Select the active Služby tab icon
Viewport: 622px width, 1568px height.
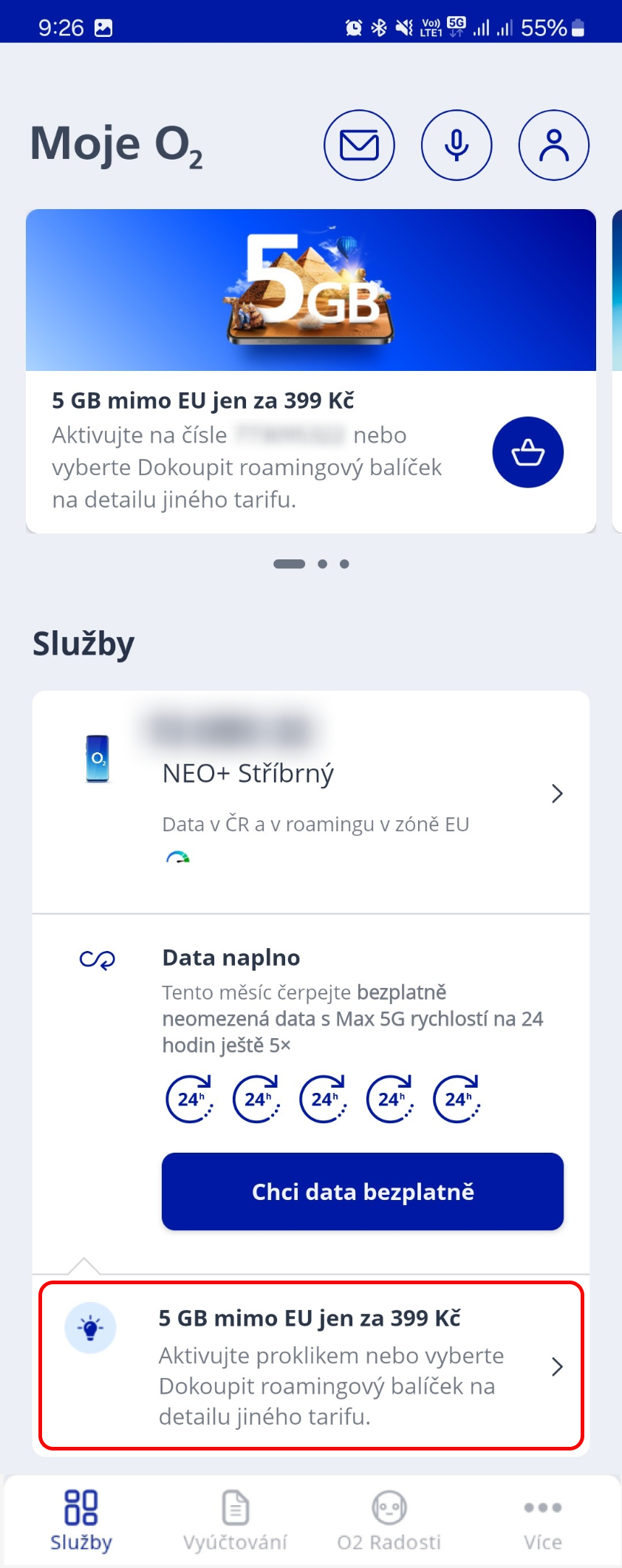[x=81, y=1507]
